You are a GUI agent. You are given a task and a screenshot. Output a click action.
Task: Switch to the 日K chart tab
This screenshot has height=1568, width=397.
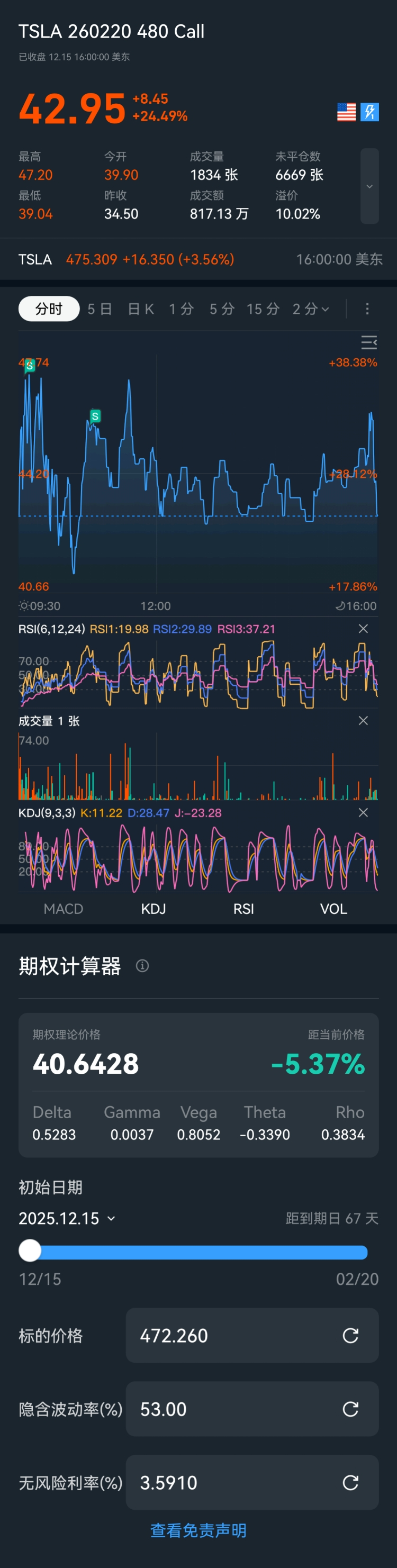click(x=141, y=309)
